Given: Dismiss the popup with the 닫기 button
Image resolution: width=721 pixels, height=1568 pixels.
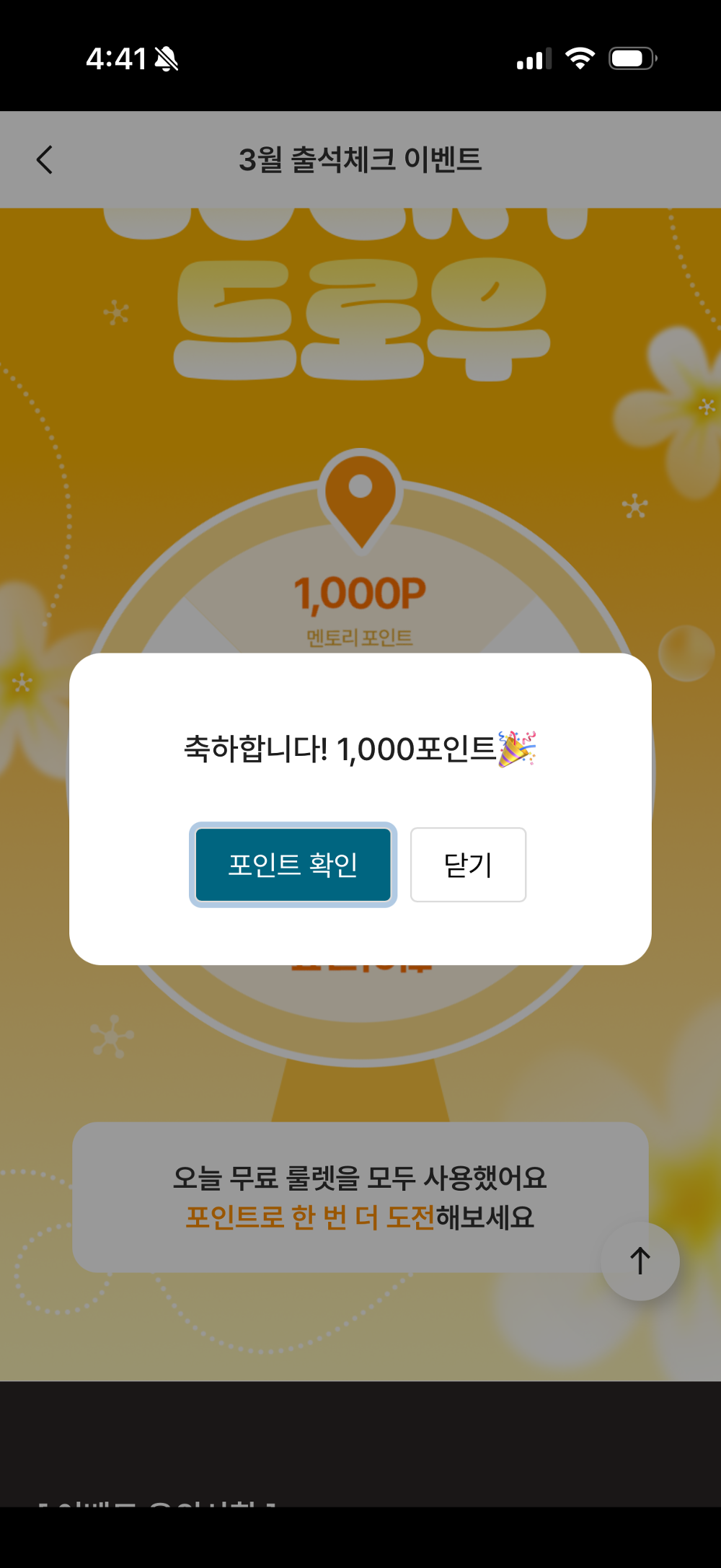Looking at the screenshot, I should tap(467, 865).
